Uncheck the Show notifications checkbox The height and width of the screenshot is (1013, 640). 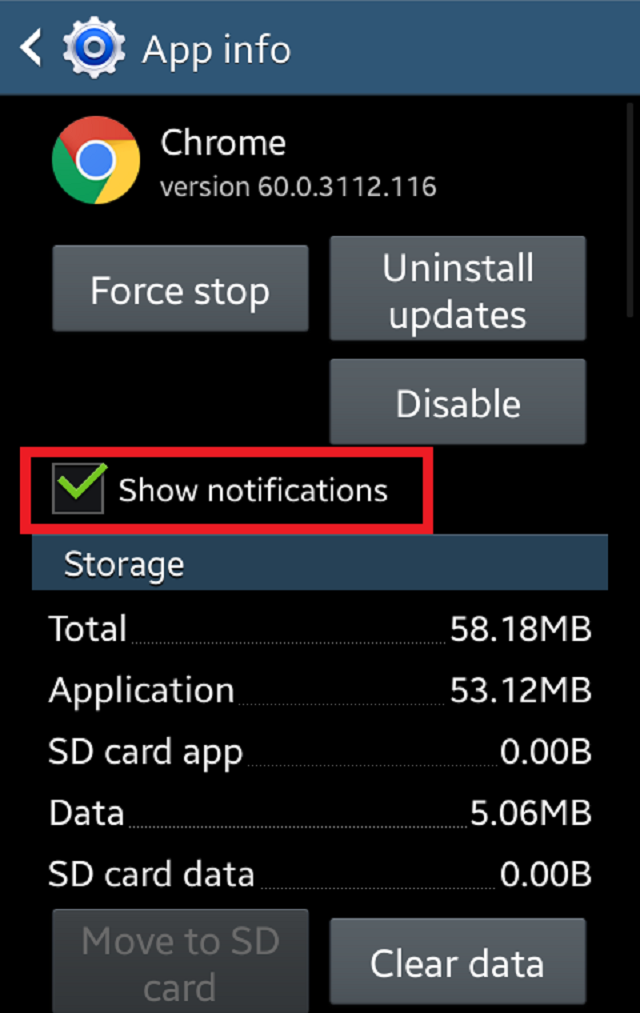pyautogui.click(x=78, y=489)
